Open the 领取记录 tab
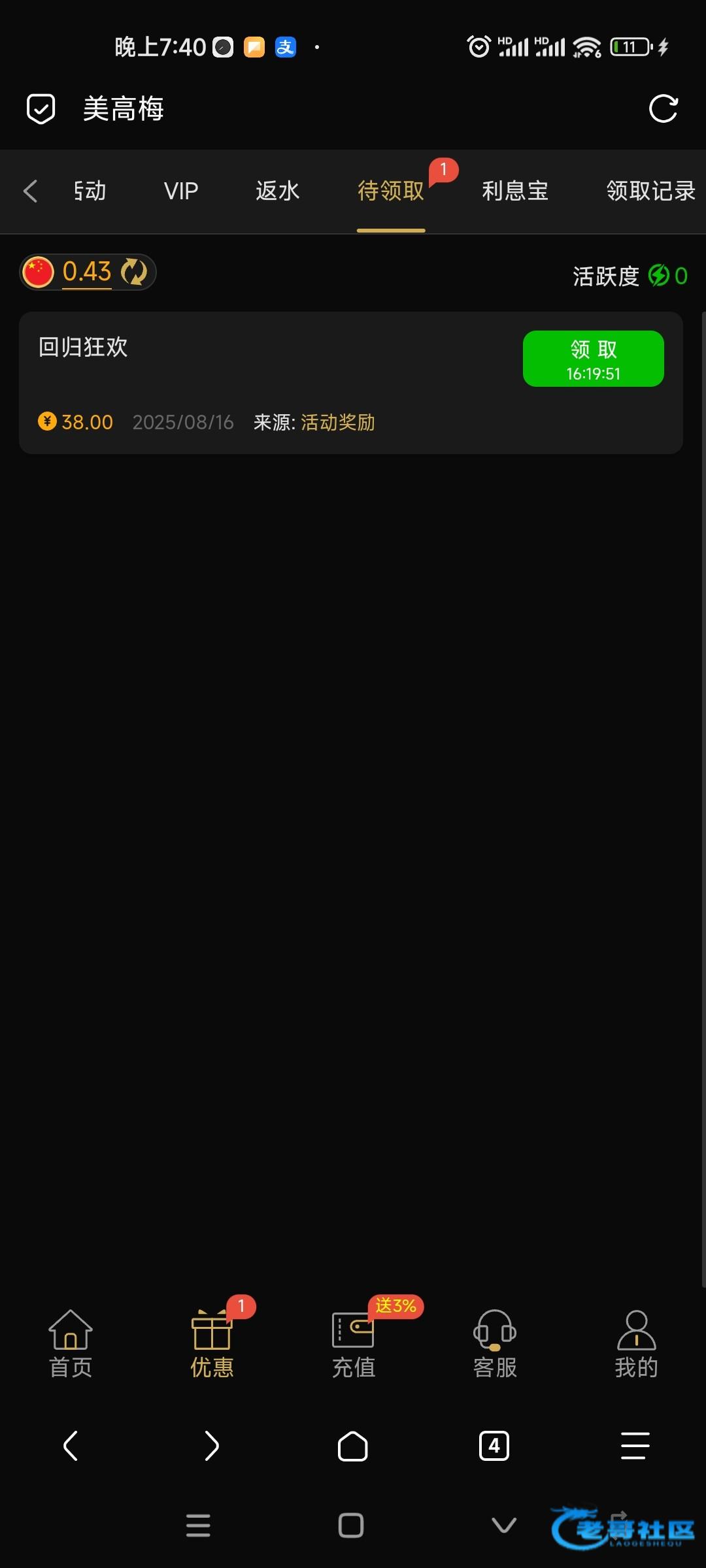706x1568 pixels. tap(650, 191)
